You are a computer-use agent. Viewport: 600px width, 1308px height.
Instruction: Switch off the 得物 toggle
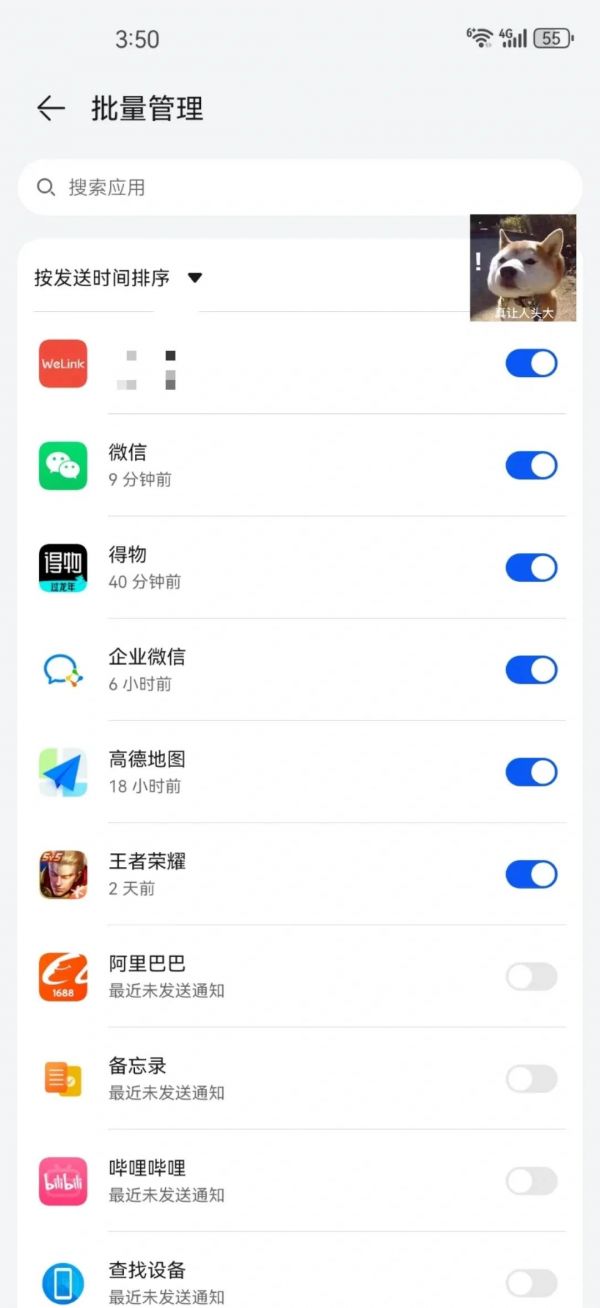pos(531,568)
